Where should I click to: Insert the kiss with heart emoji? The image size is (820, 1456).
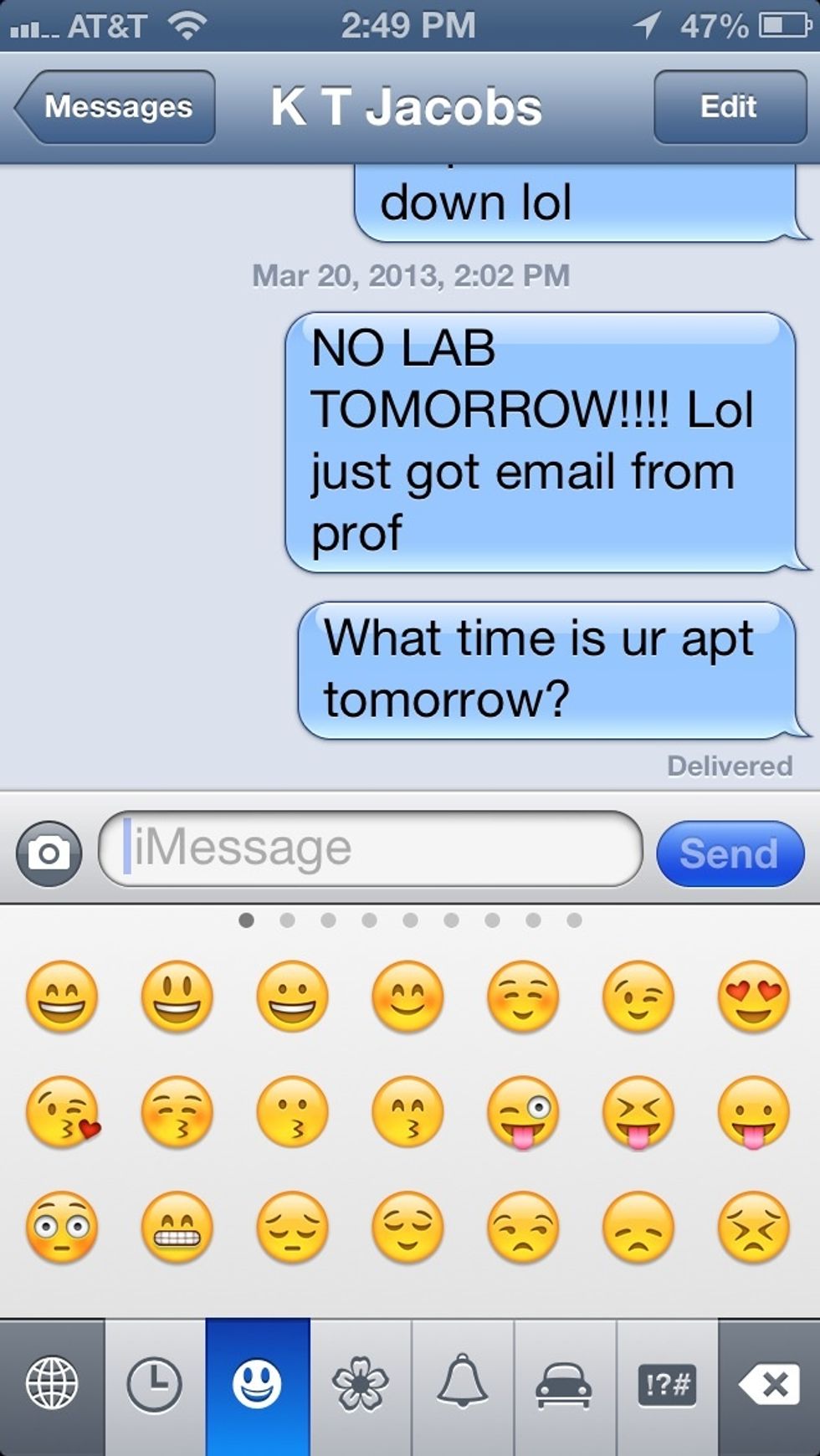tap(63, 1112)
